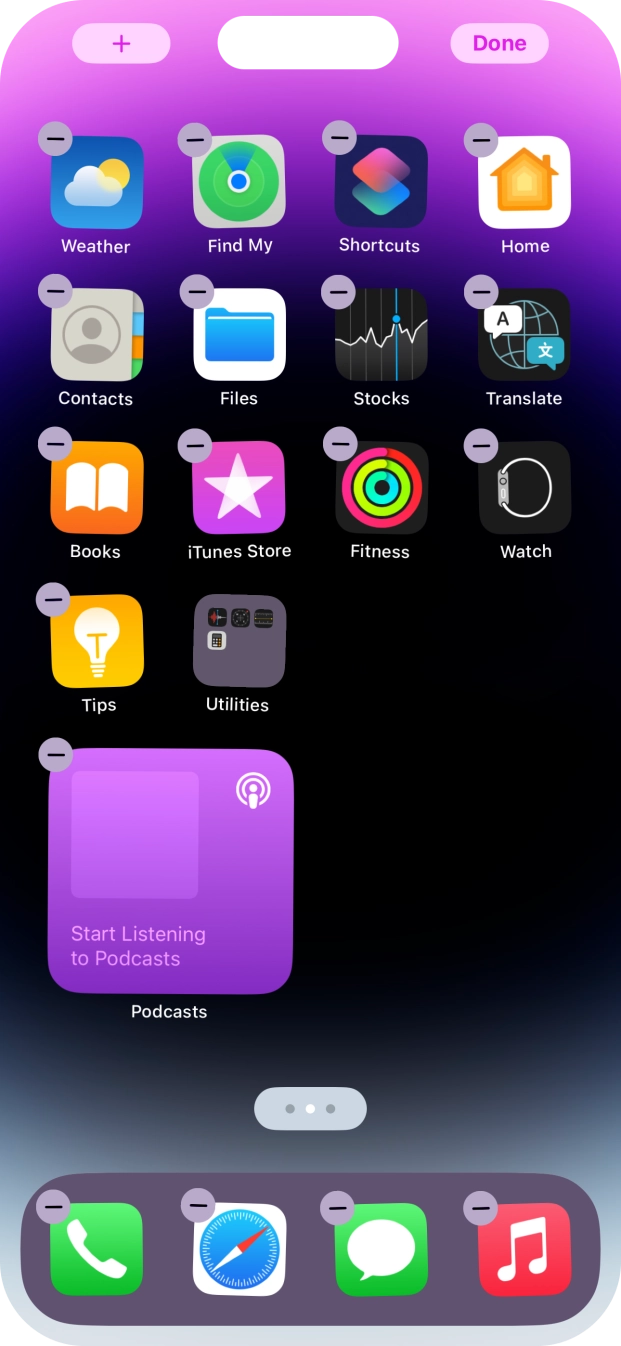Tap the minus badge on the Tips app
This screenshot has height=1346, width=621.
click(x=53, y=600)
